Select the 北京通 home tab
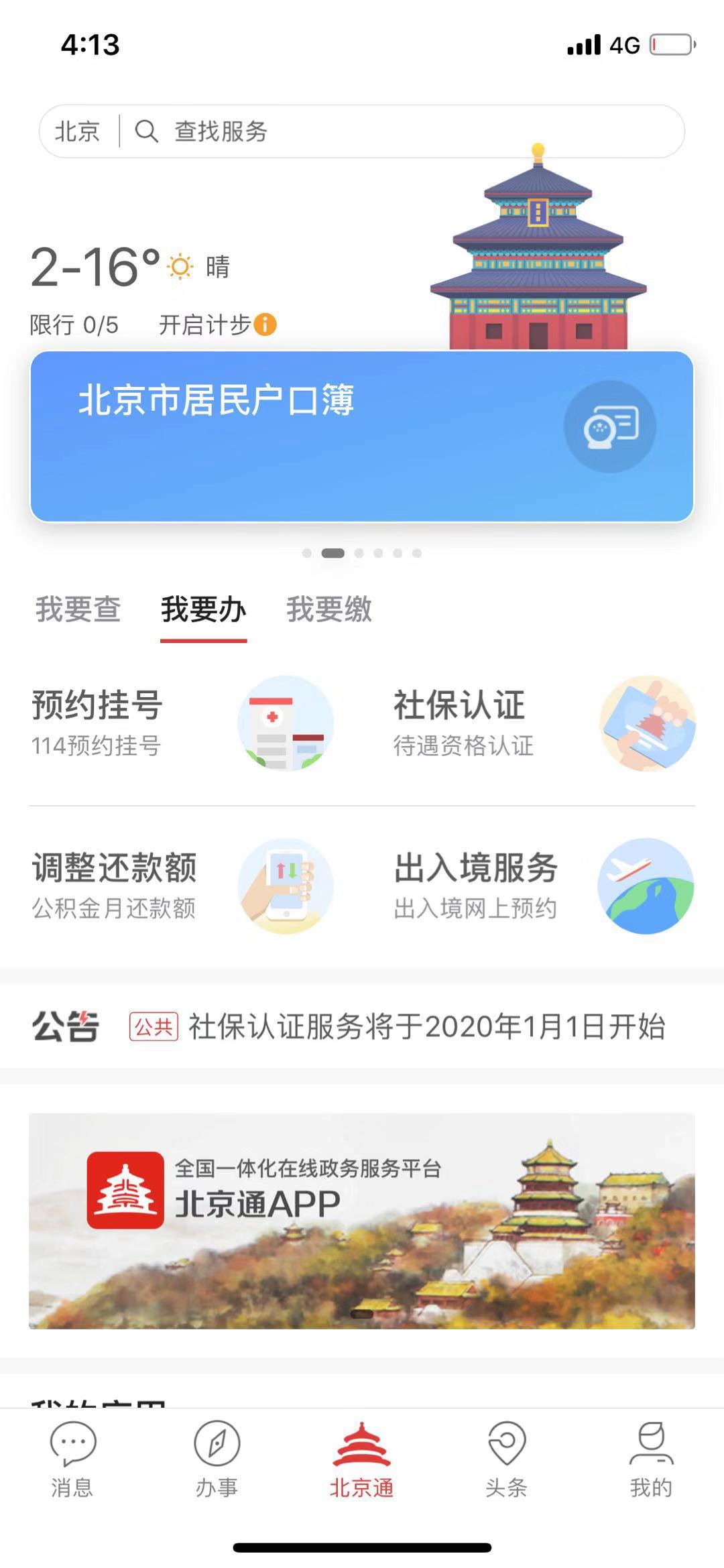Viewport: 724px width, 1568px height. point(362,1459)
